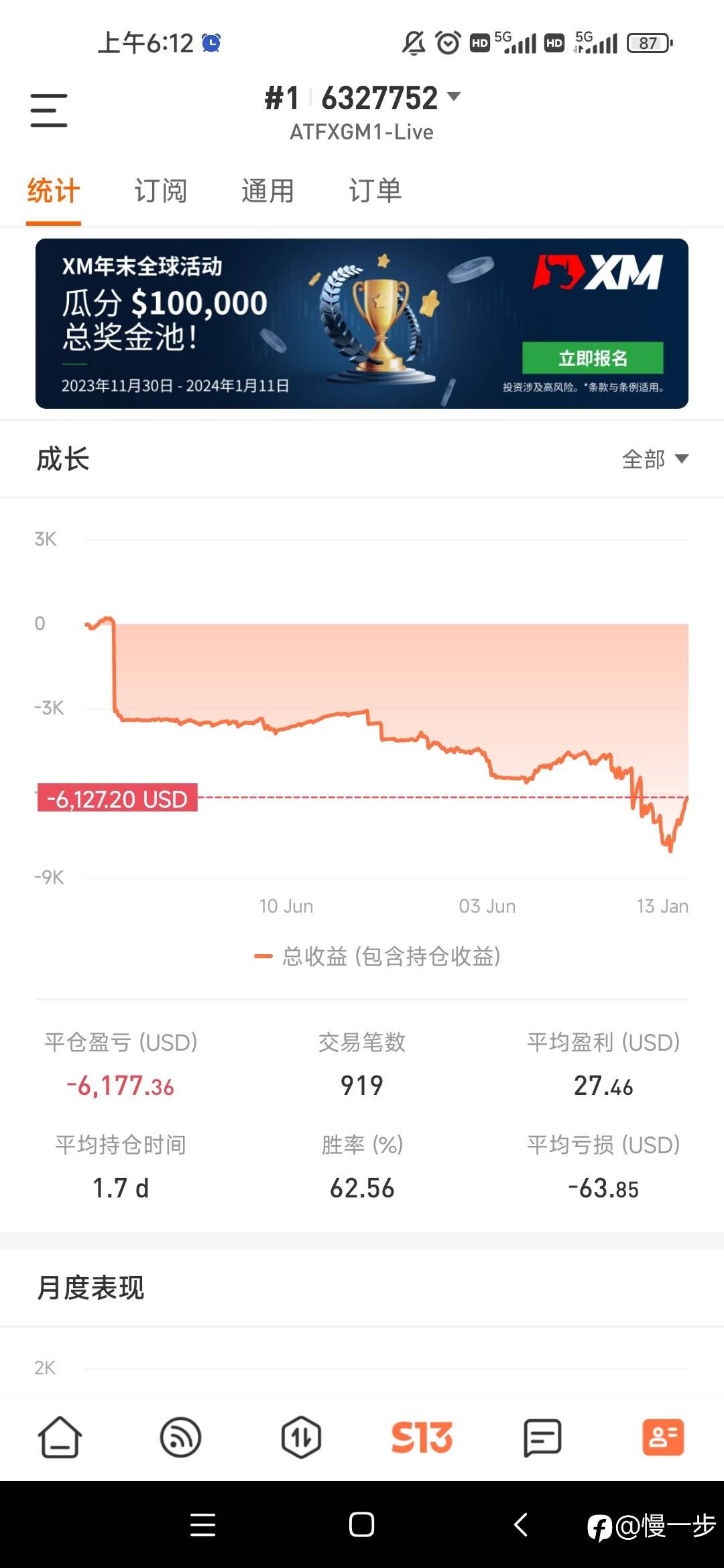The image size is (724, 1568).
Task: Open the 全部 time range dropdown
Action: pyautogui.click(x=655, y=459)
